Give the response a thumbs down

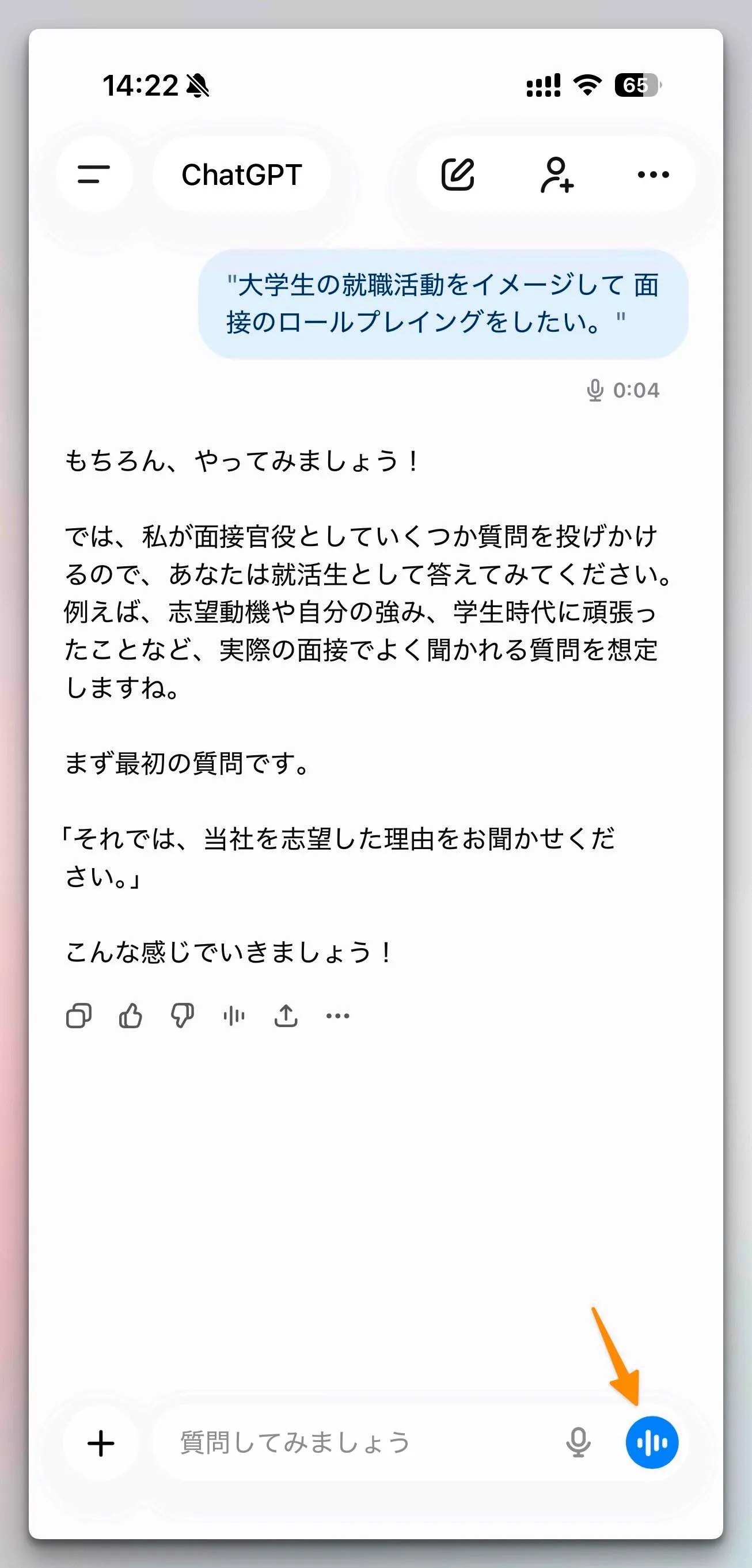(x=183, y=1016)
